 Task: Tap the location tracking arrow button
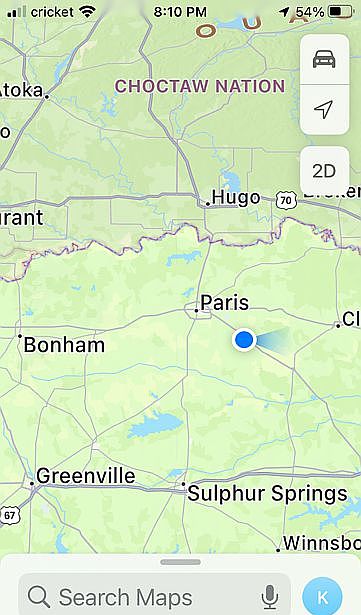click(324, 109)
